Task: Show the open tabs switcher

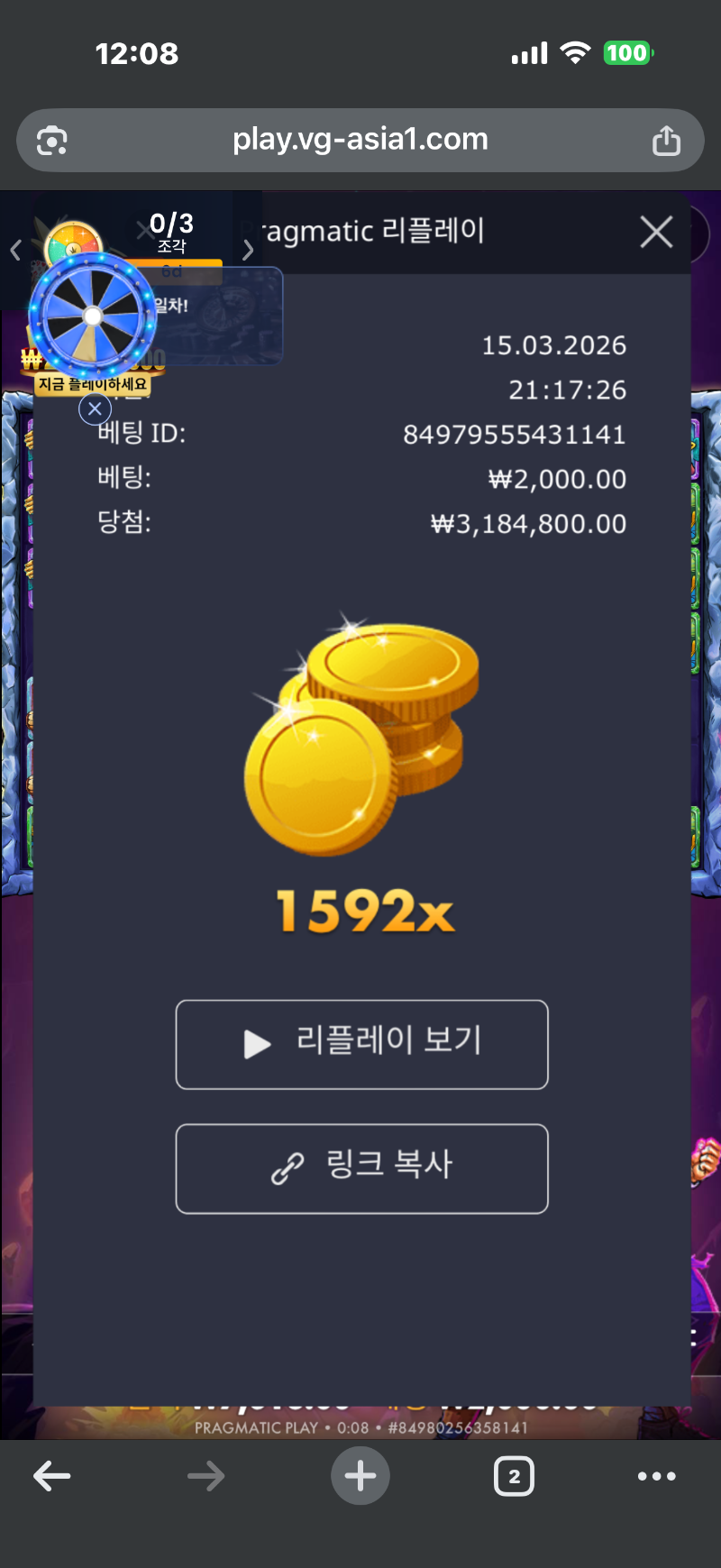Action: (x=514, y=1476)
